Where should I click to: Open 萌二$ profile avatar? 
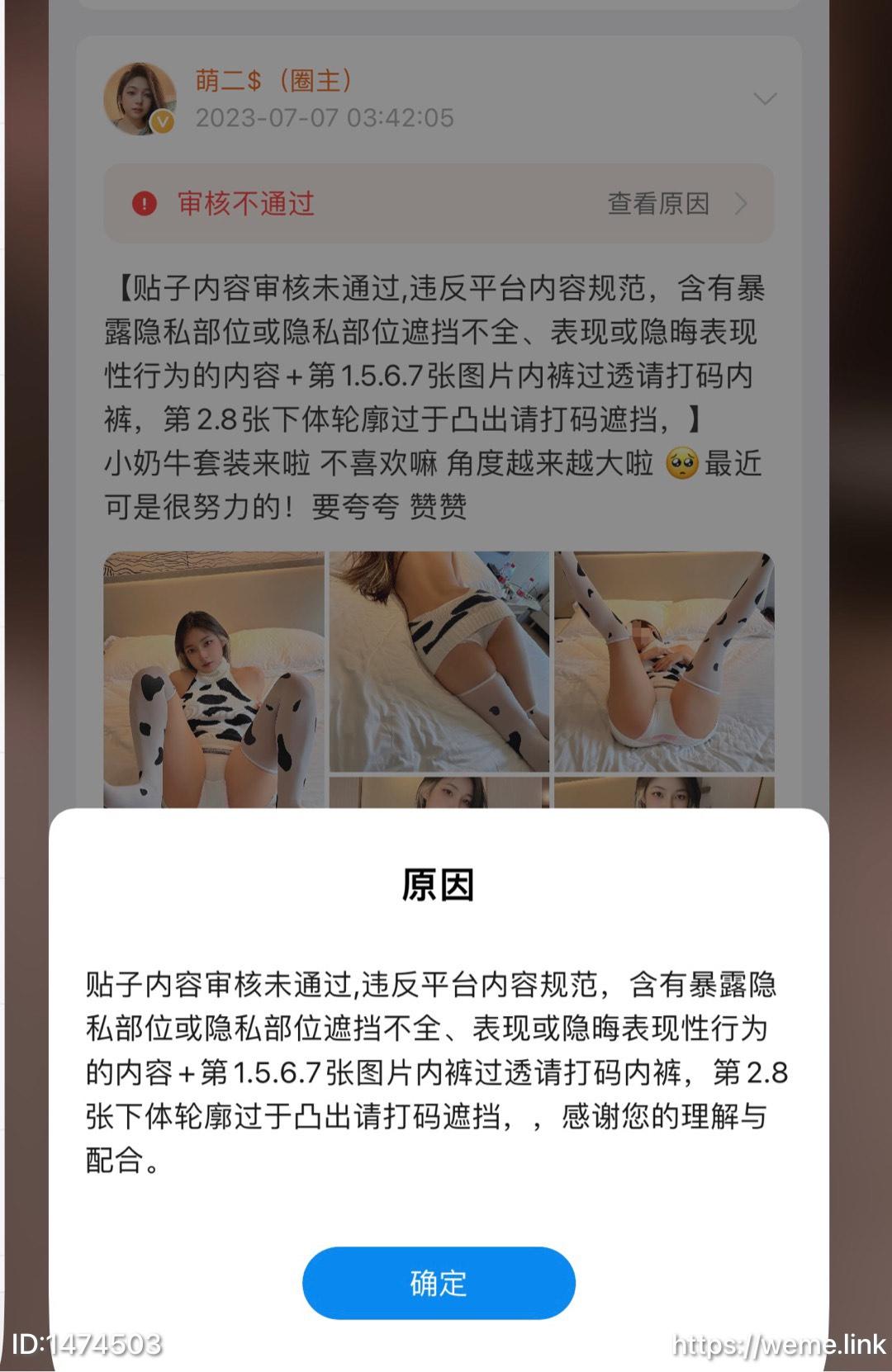pyautogui.click(x=139, y=98)
